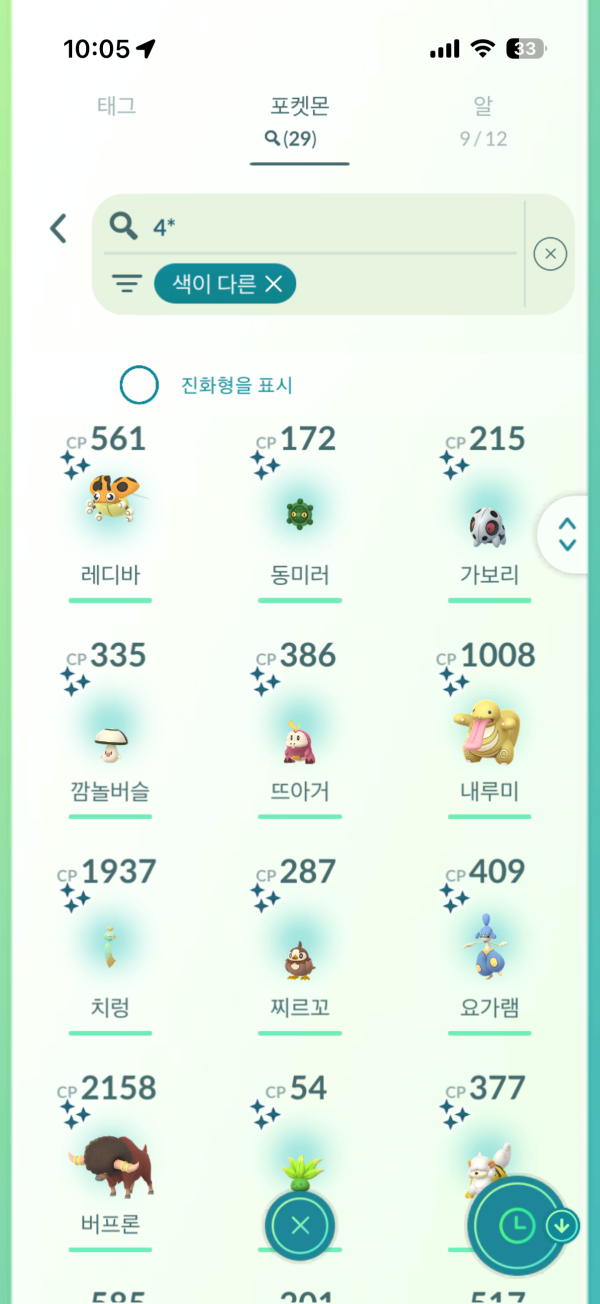Open the 버프론 Pokémon CP 2158
Image resolution: width=600 pixels, height=1304 pixels.
pos(110,1165)
